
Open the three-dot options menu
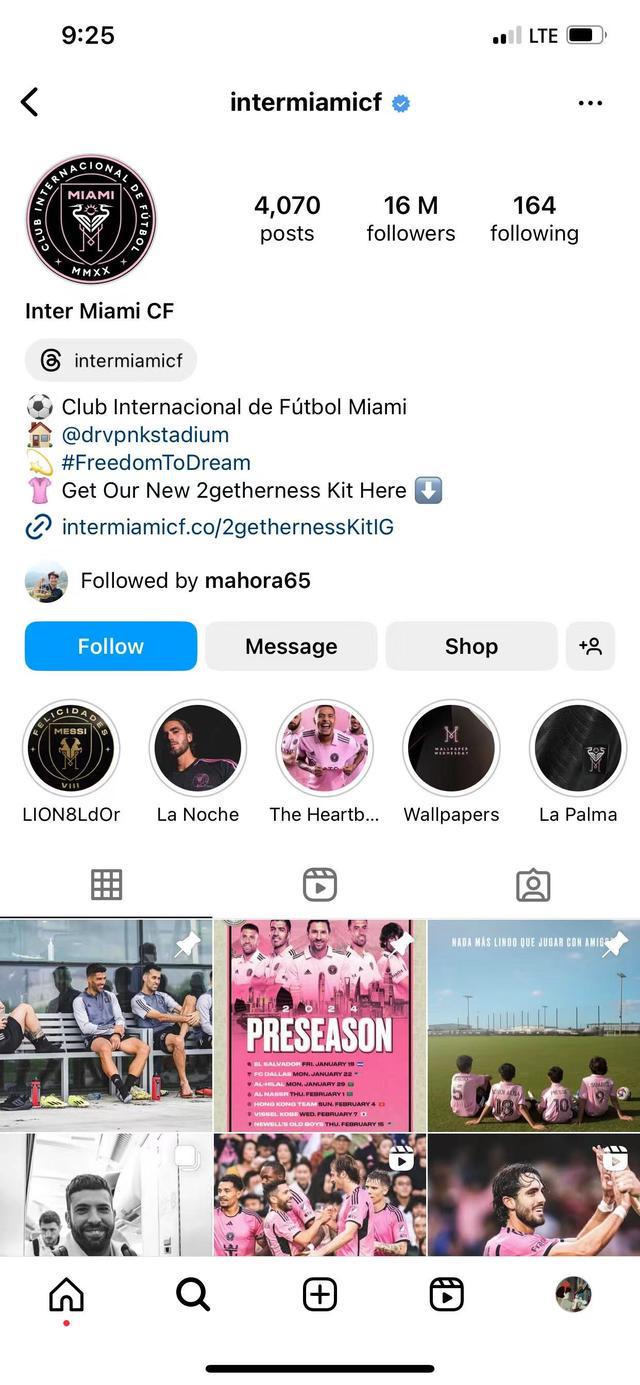pyautogui.click(x=590, y=103)
